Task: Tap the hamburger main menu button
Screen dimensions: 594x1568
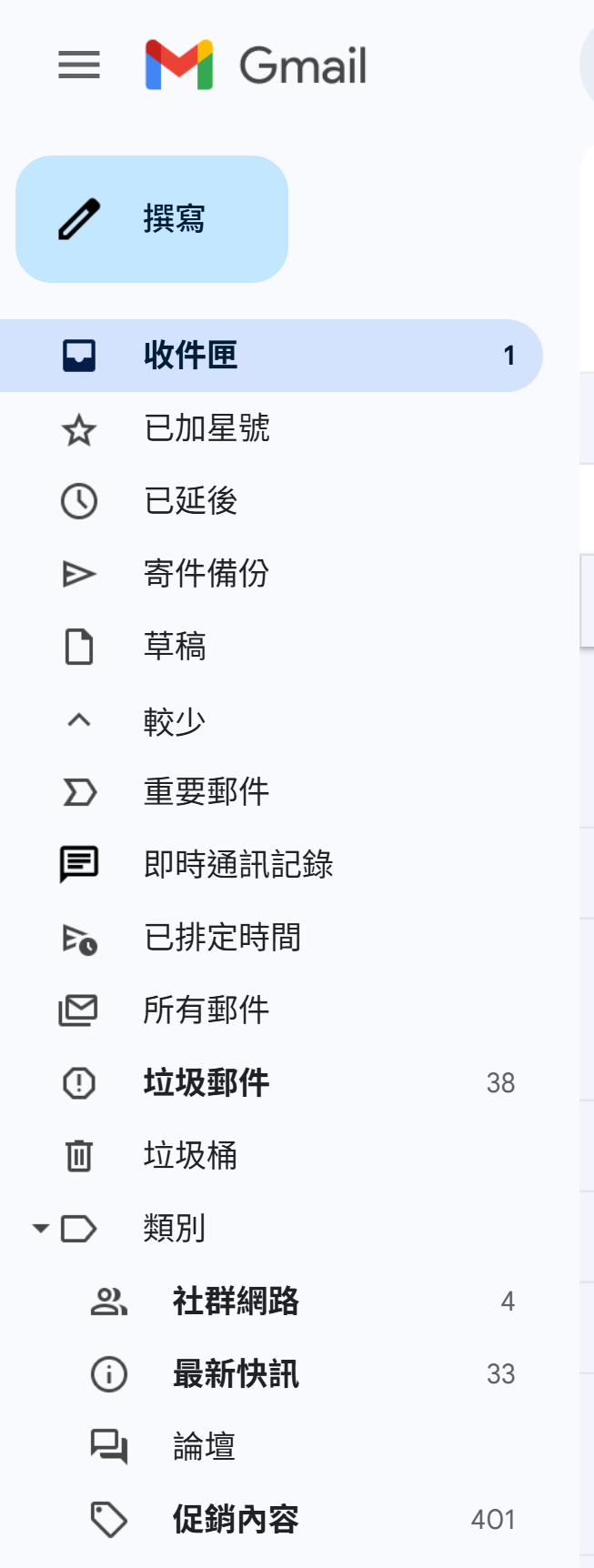Action: 79,65
